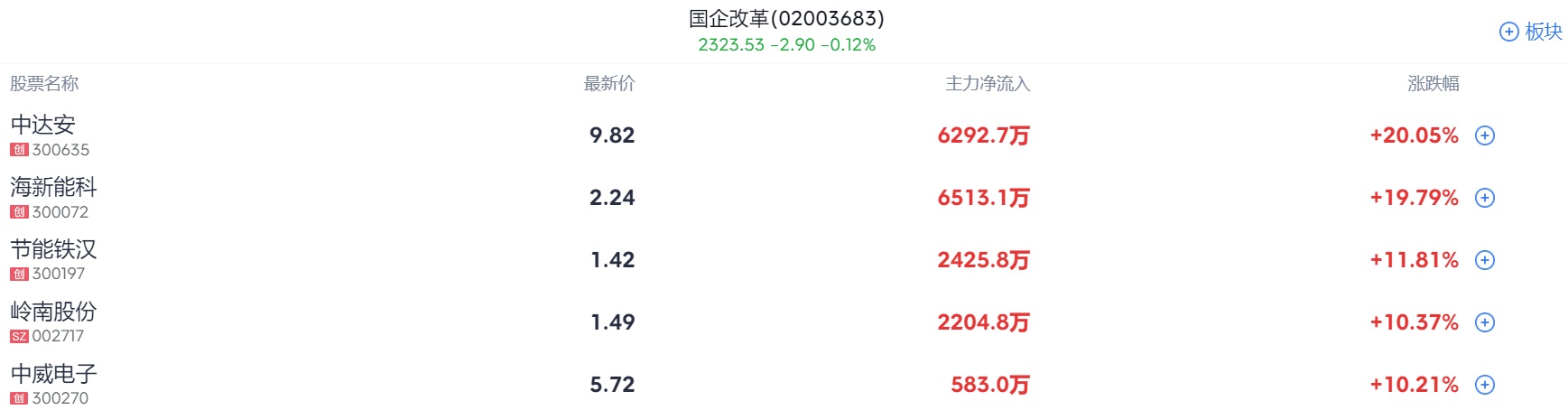The image size is (1568, 410).
Task: Open stock details for 节能铁汉
Action: pyautogui.click(x=53, y=249)
